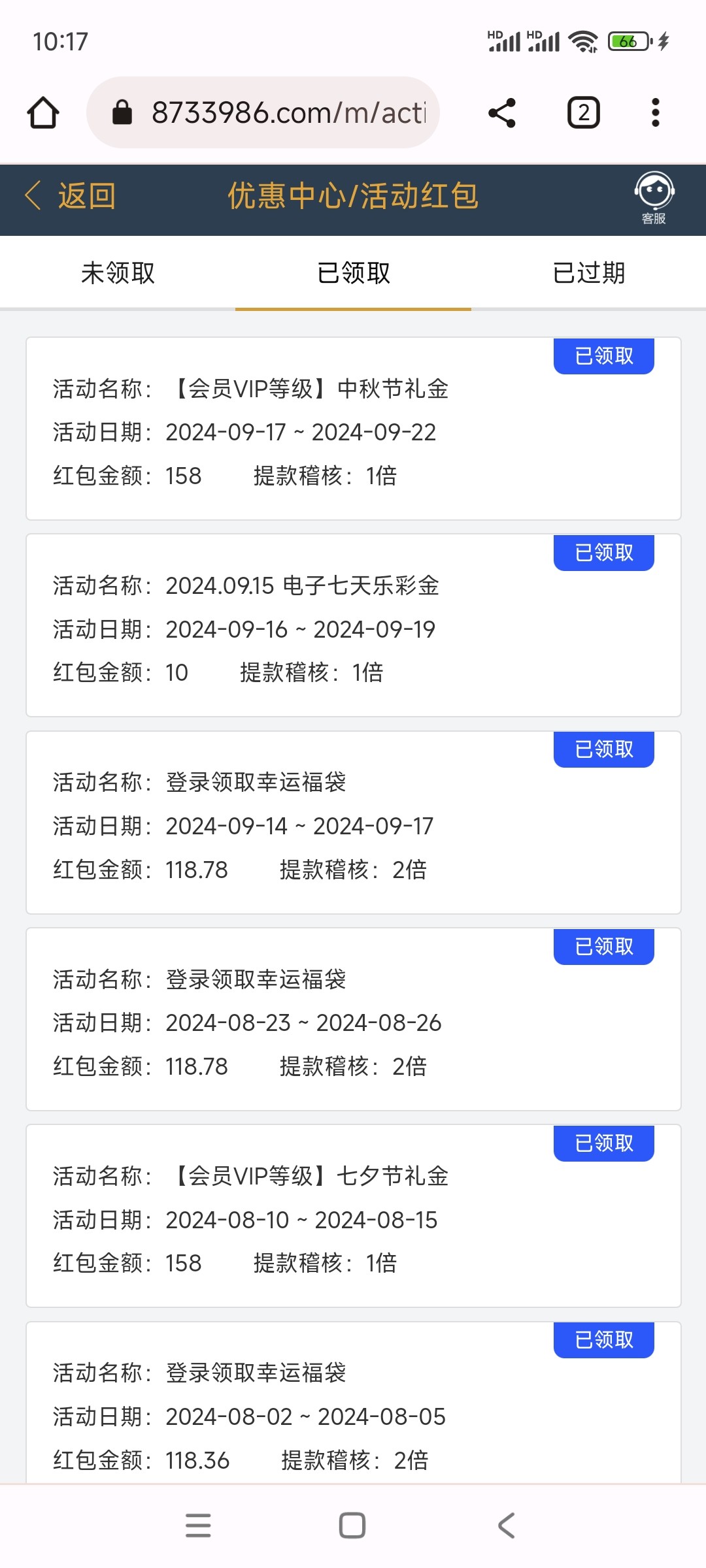Open the browser overflow menu
The image size is (706, 1568).
[655, 112]
